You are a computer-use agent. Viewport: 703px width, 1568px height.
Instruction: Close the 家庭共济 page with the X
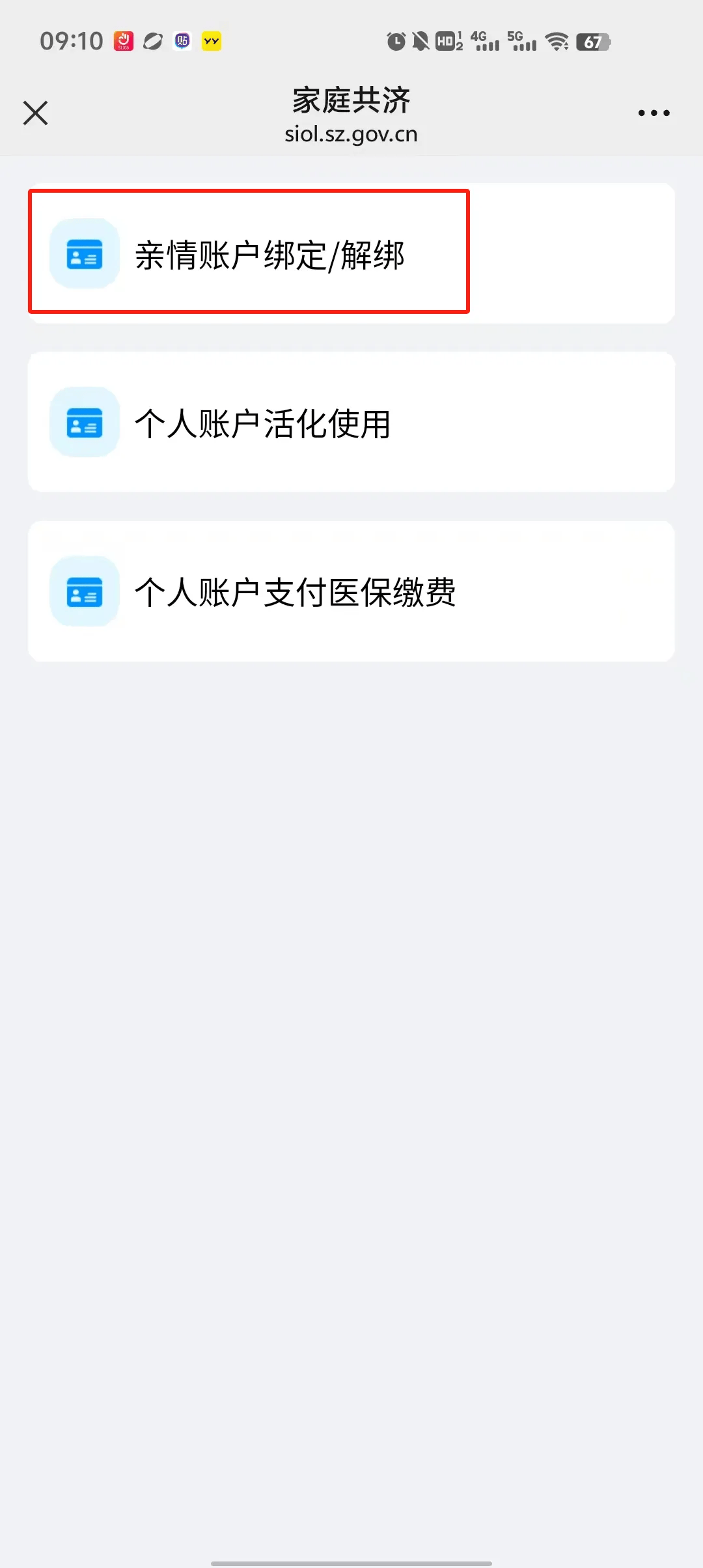tap(35, 112)
